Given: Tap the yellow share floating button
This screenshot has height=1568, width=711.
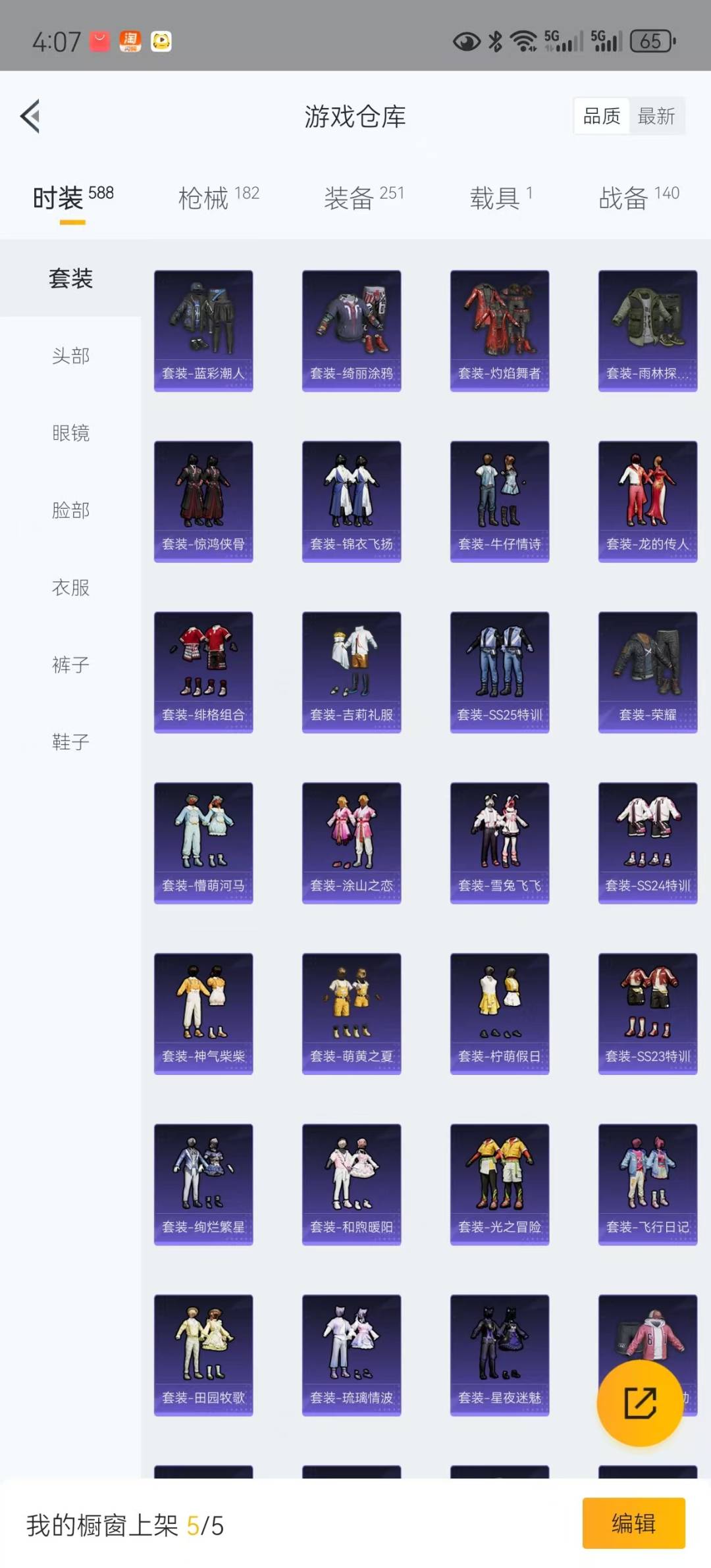Looking at the screenshot, I should 639,1403.
